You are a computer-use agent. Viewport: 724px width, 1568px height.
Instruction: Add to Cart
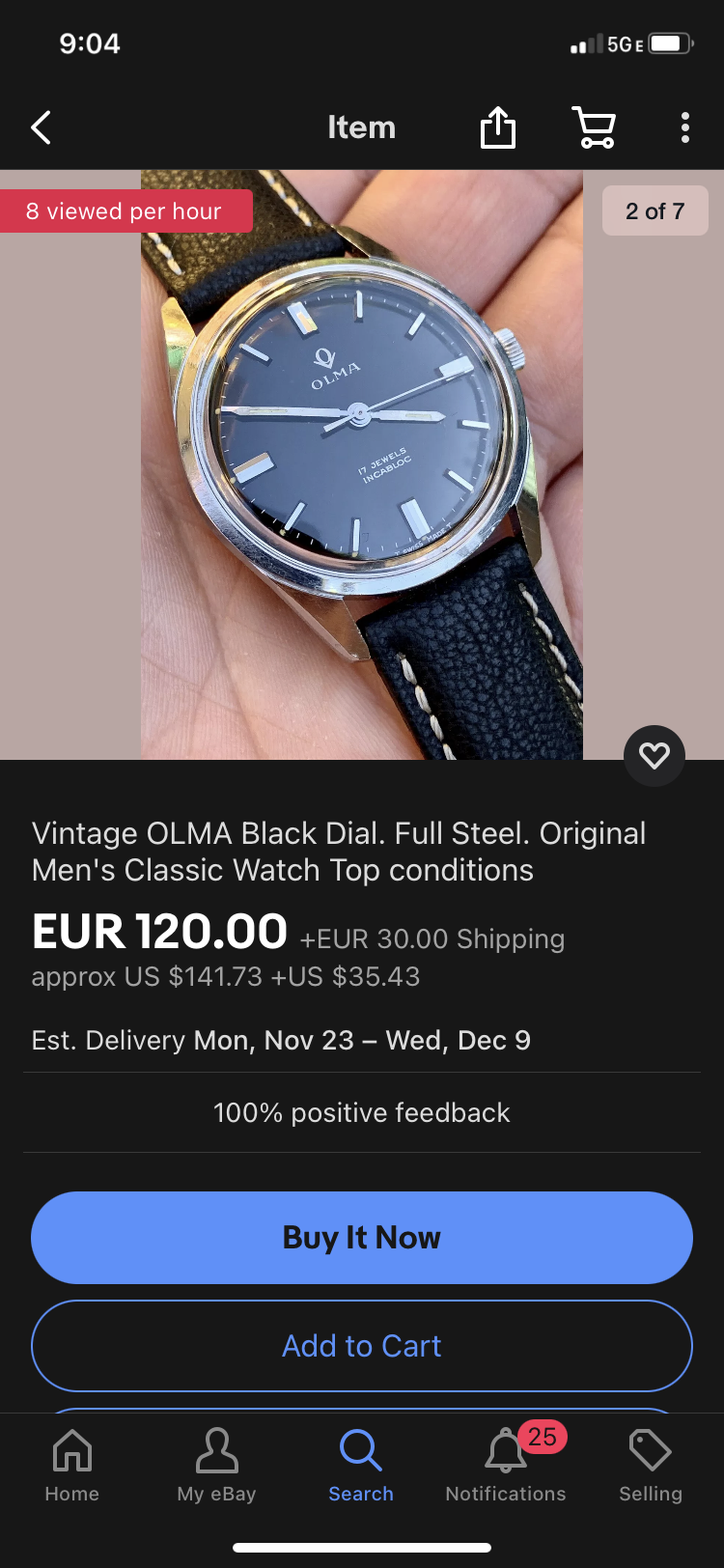(362, 1345)
